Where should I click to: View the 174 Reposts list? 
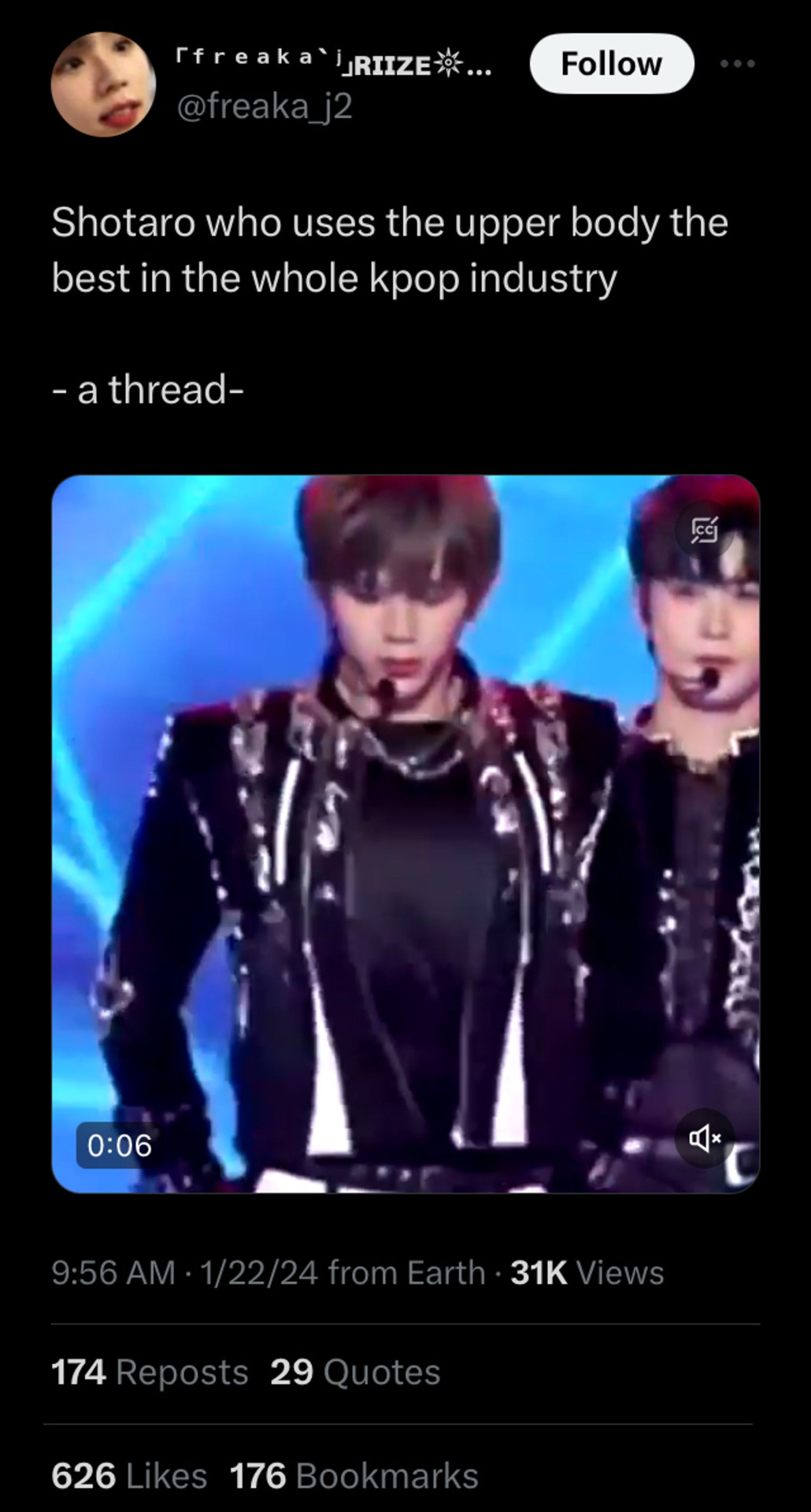pos(150,1373)
